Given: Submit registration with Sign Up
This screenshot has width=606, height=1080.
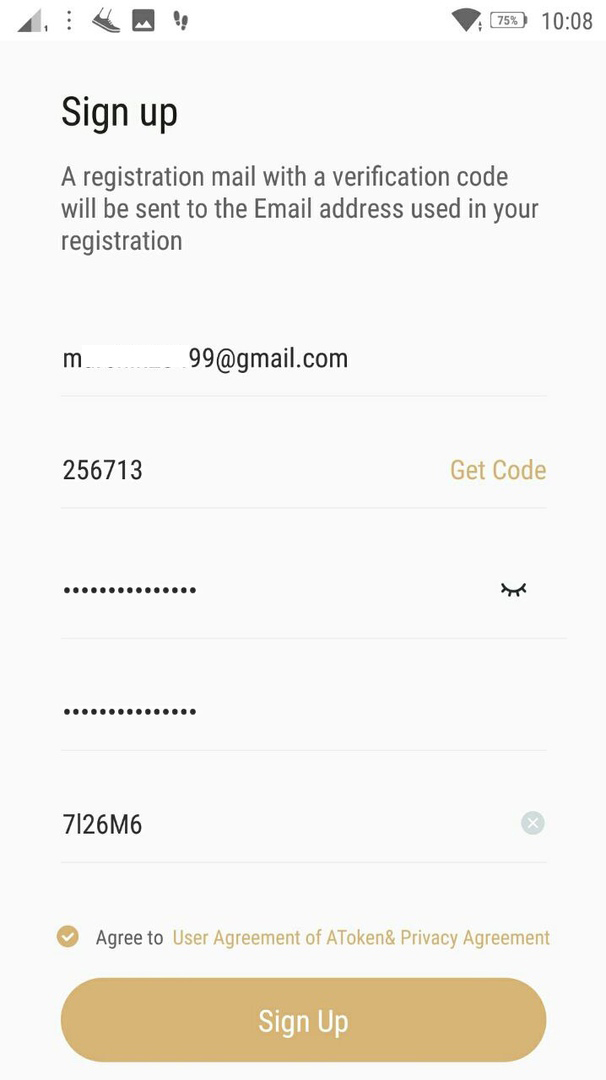Looking at the screenshot, I should 303,1020.
